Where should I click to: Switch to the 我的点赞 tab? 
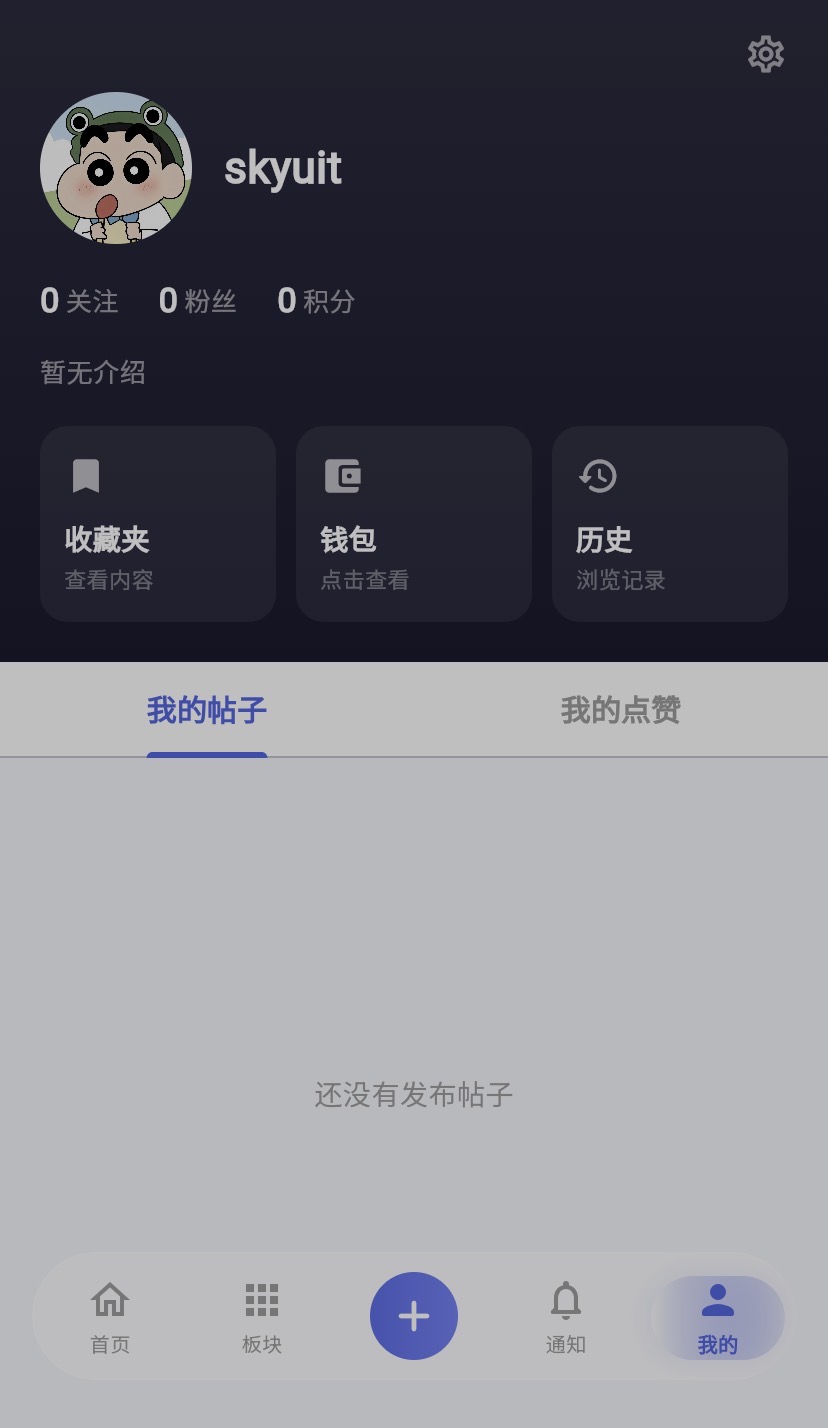point(621,710)
